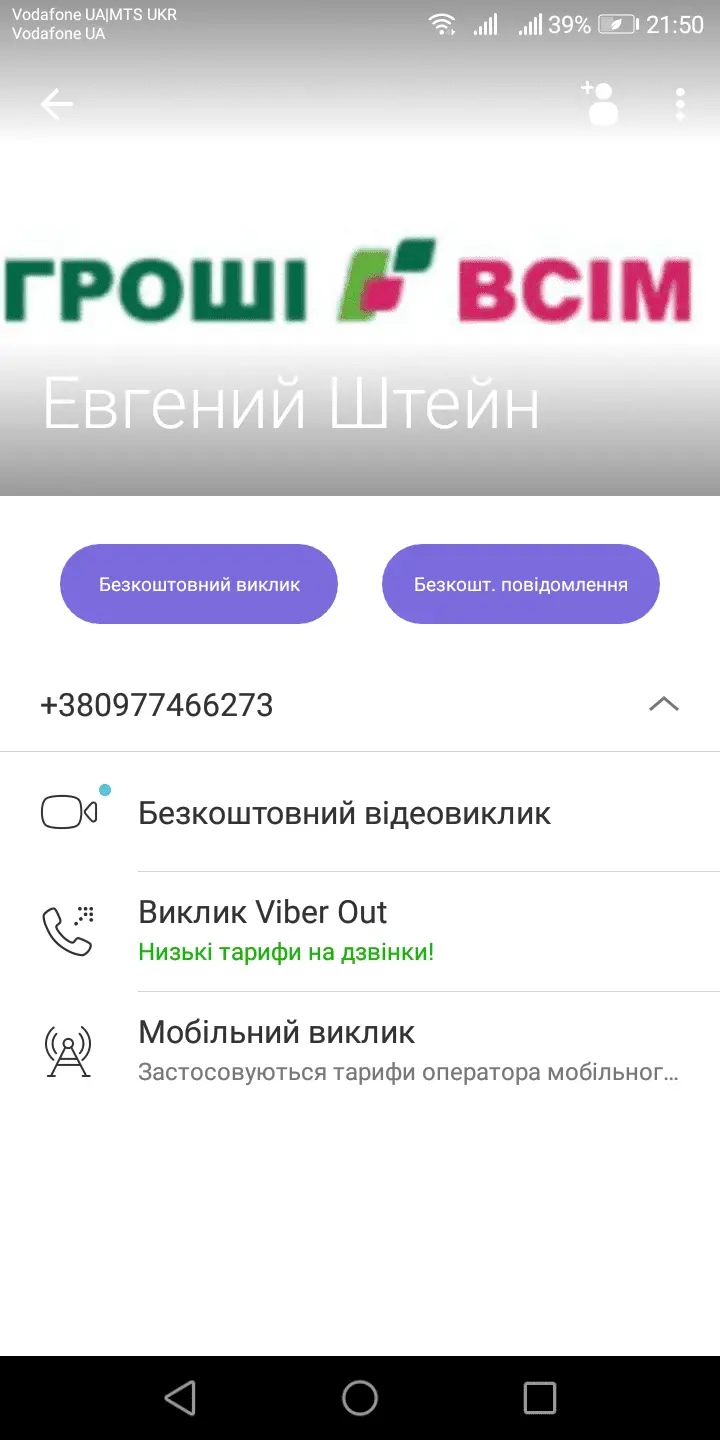This screenshot has height=1440, width=720.
Task: Open the three-dot overflow menu
Action: click(x=680, y=104)
